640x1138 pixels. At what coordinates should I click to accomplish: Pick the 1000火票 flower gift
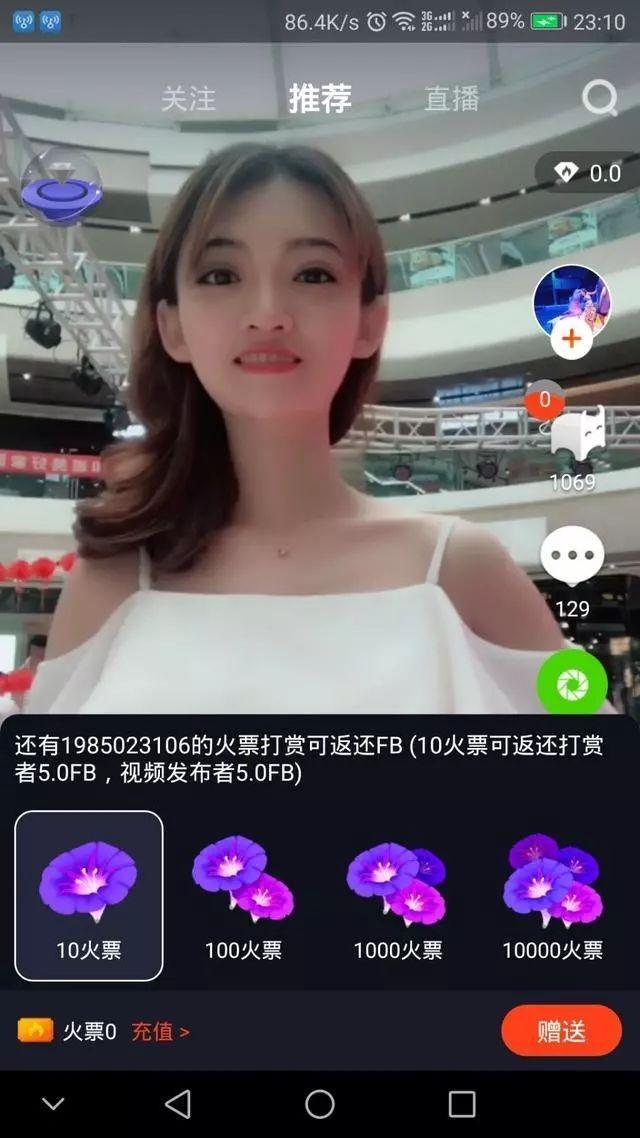pos(398,896)
